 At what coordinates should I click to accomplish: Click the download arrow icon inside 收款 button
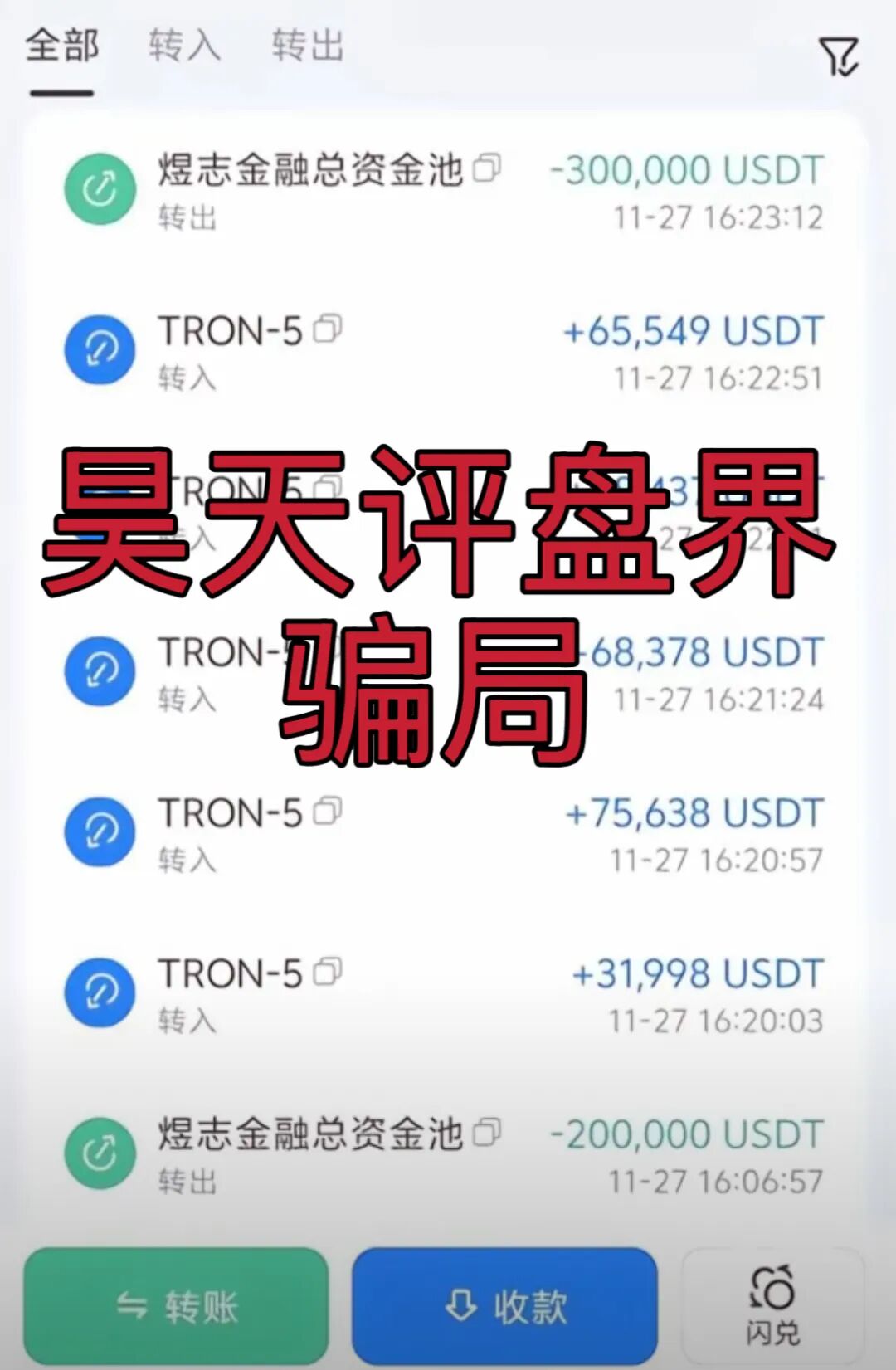point(459,1304)
